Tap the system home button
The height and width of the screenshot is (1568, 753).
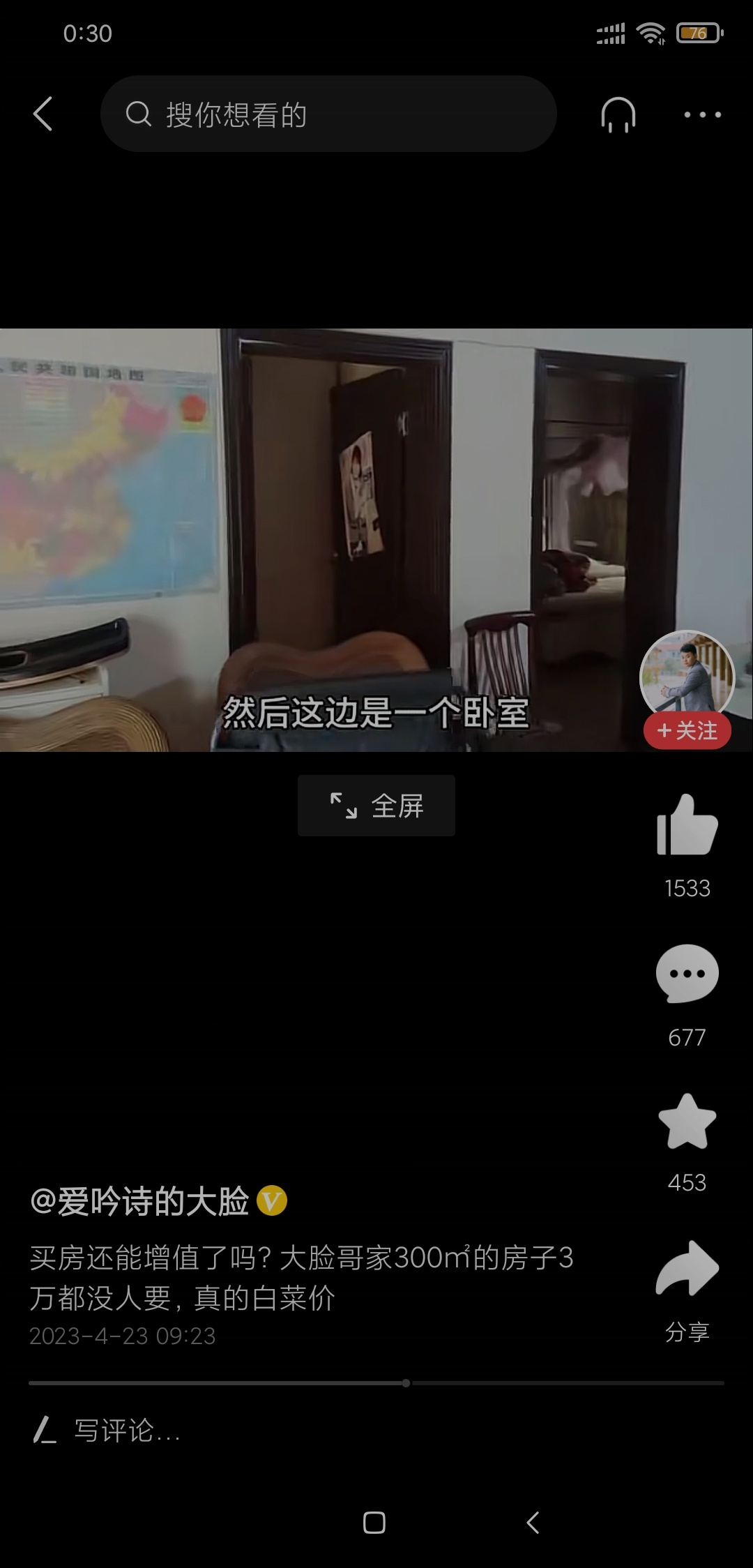pyautogui.click(x=374, y=1523)
